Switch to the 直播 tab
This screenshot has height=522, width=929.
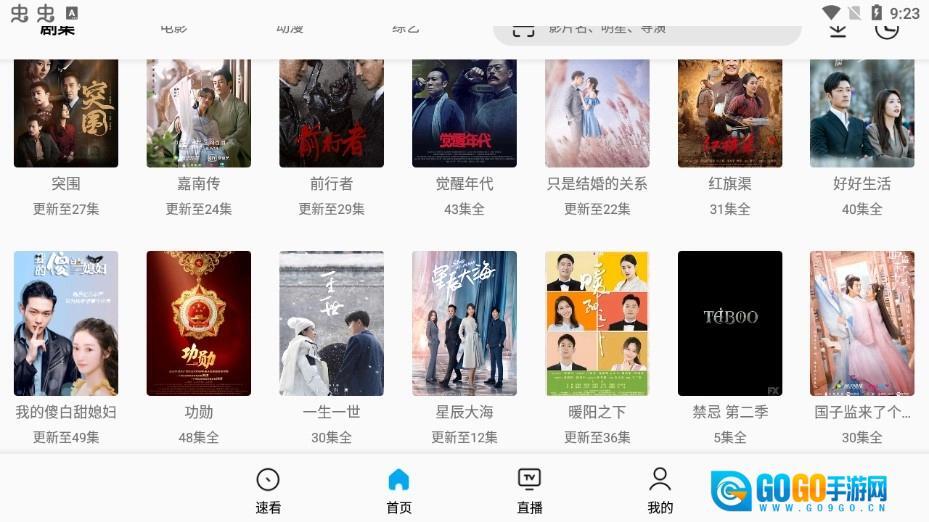click(x=529, y=490)
